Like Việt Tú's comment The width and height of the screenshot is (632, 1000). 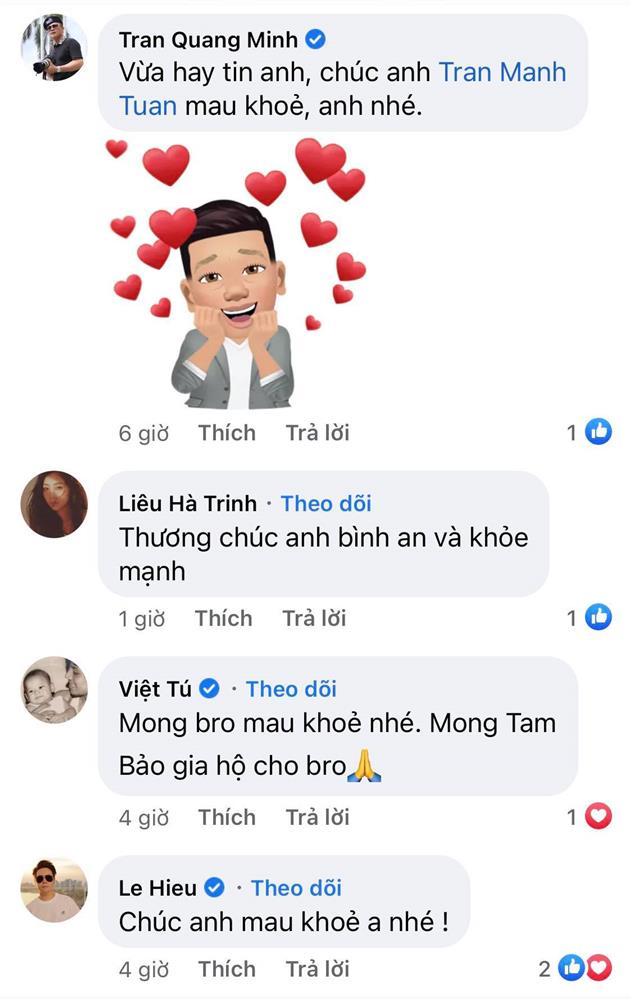(x=226, y=818)
